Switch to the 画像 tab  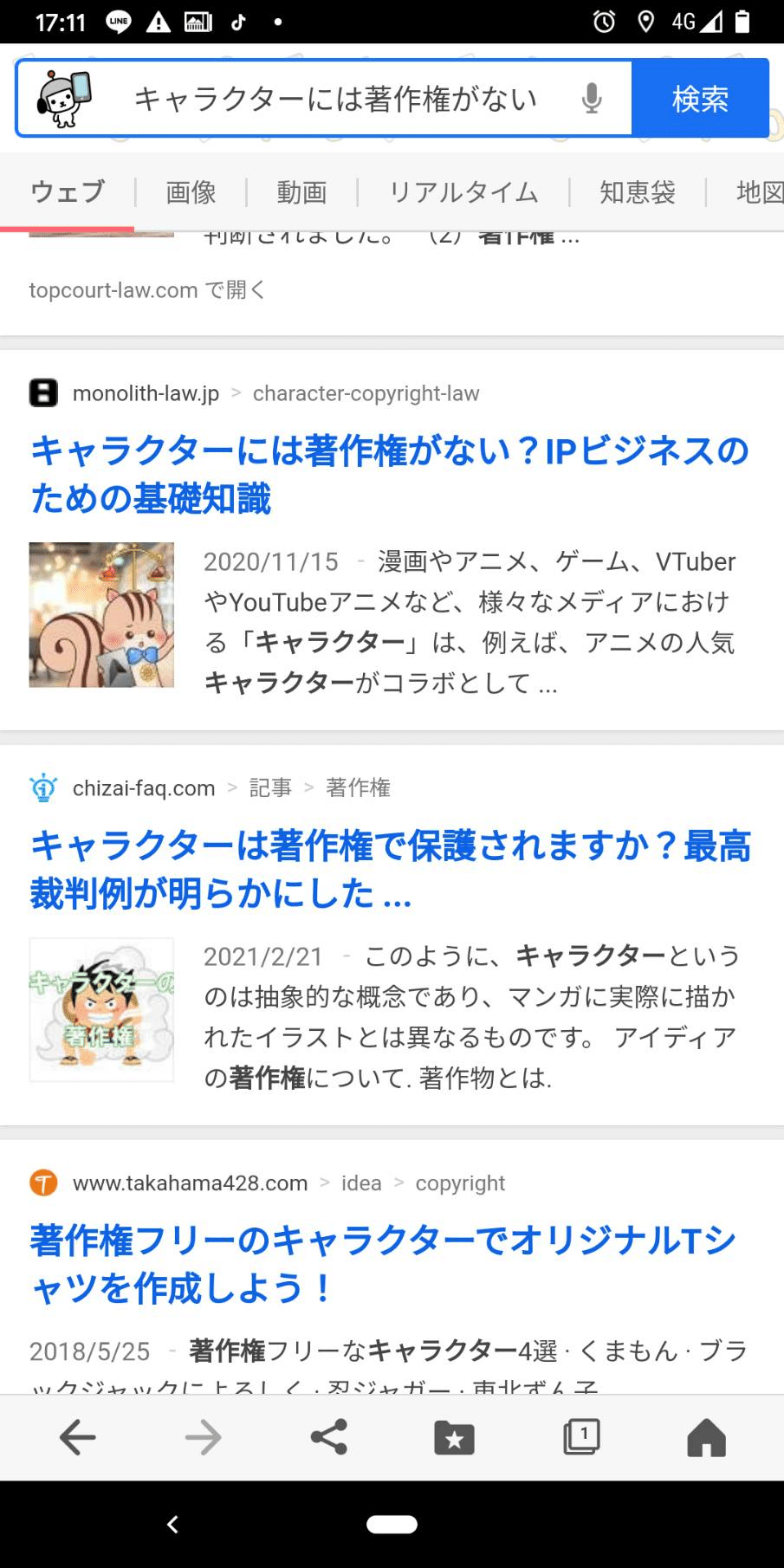(191, 192)
